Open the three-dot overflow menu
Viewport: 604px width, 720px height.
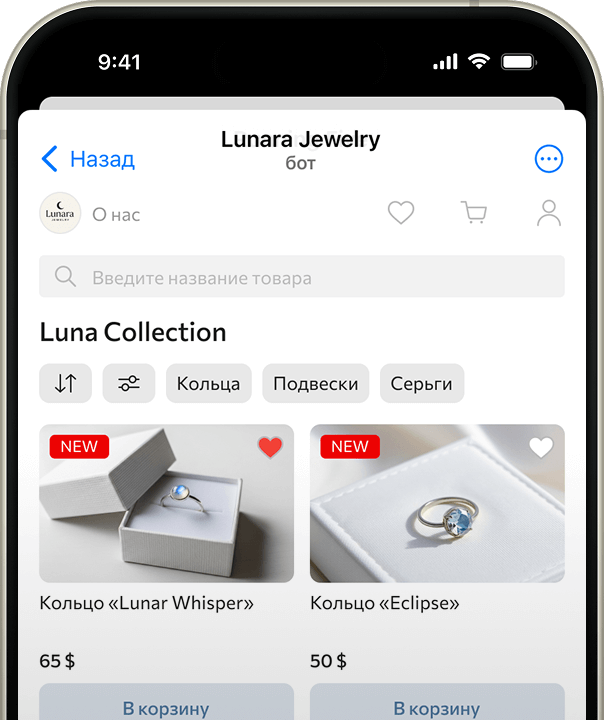549,159
